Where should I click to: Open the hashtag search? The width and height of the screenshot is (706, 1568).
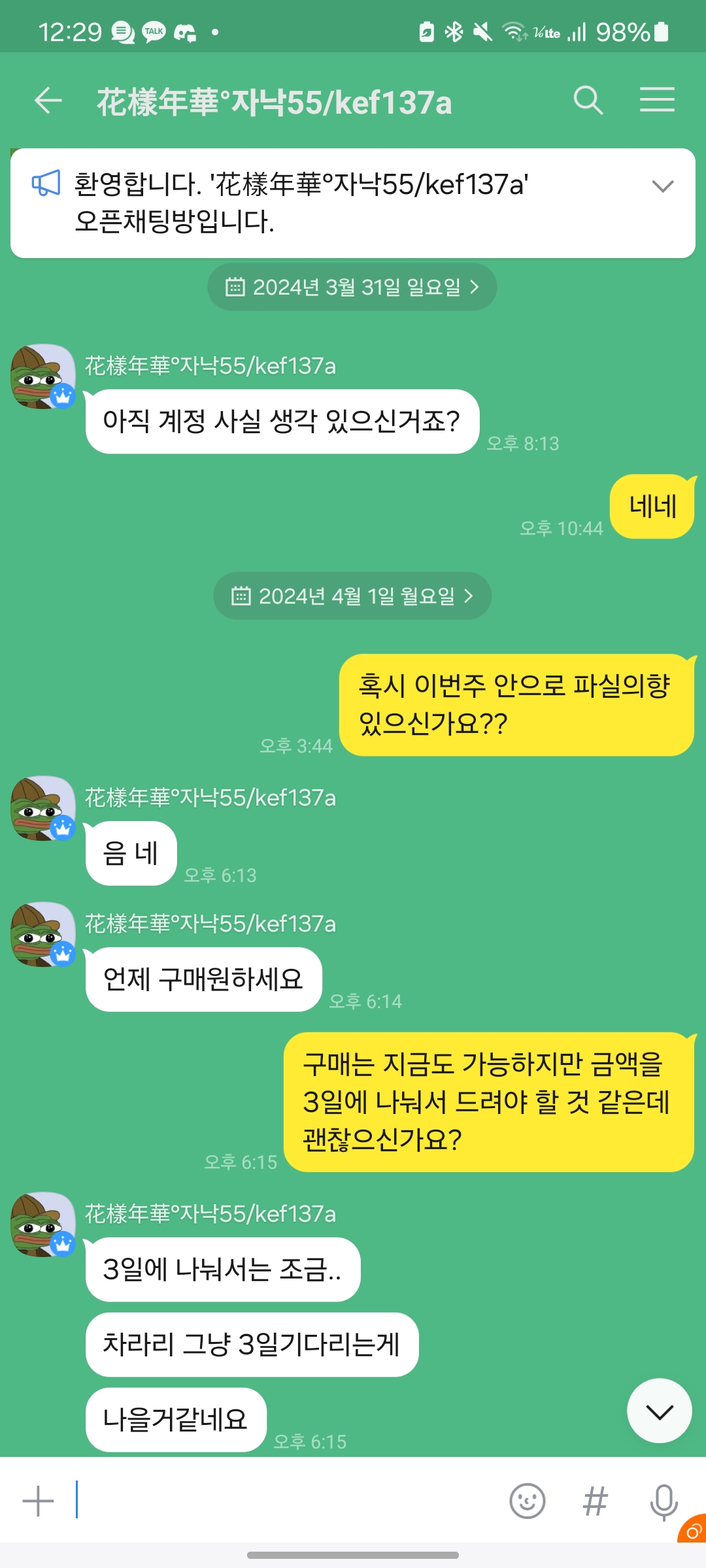pos(595,1501)
